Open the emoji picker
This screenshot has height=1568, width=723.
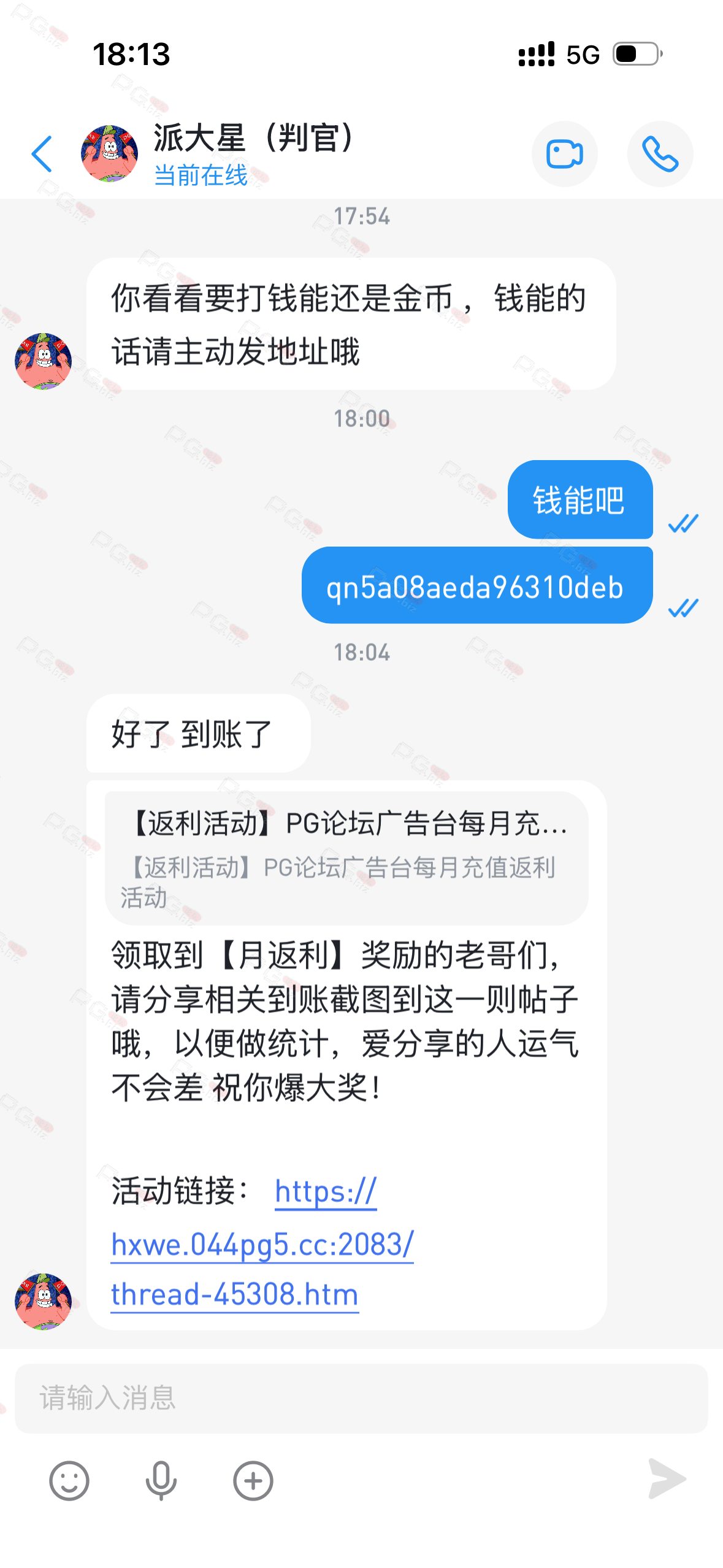[69, 1480]
